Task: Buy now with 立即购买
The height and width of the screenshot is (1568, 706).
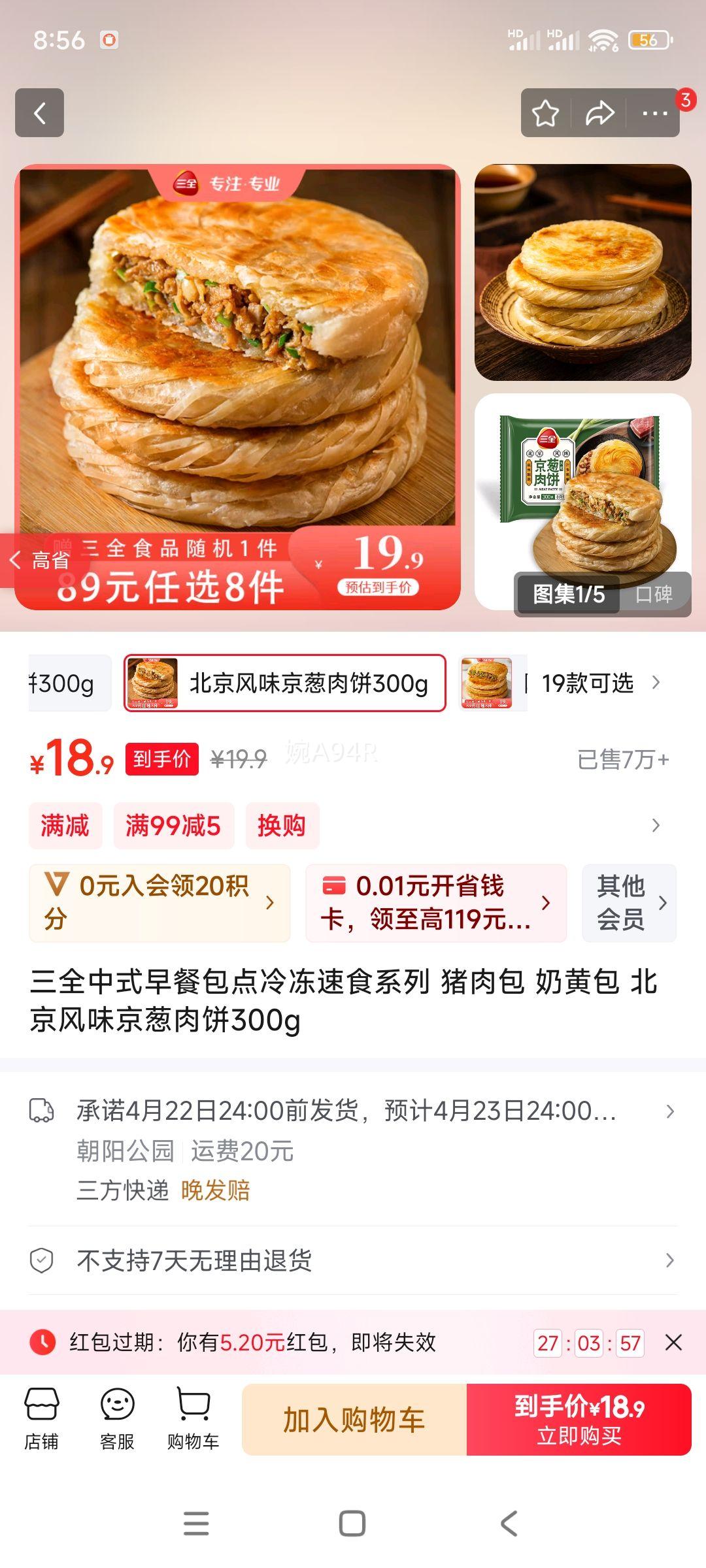Action: 579,1420
